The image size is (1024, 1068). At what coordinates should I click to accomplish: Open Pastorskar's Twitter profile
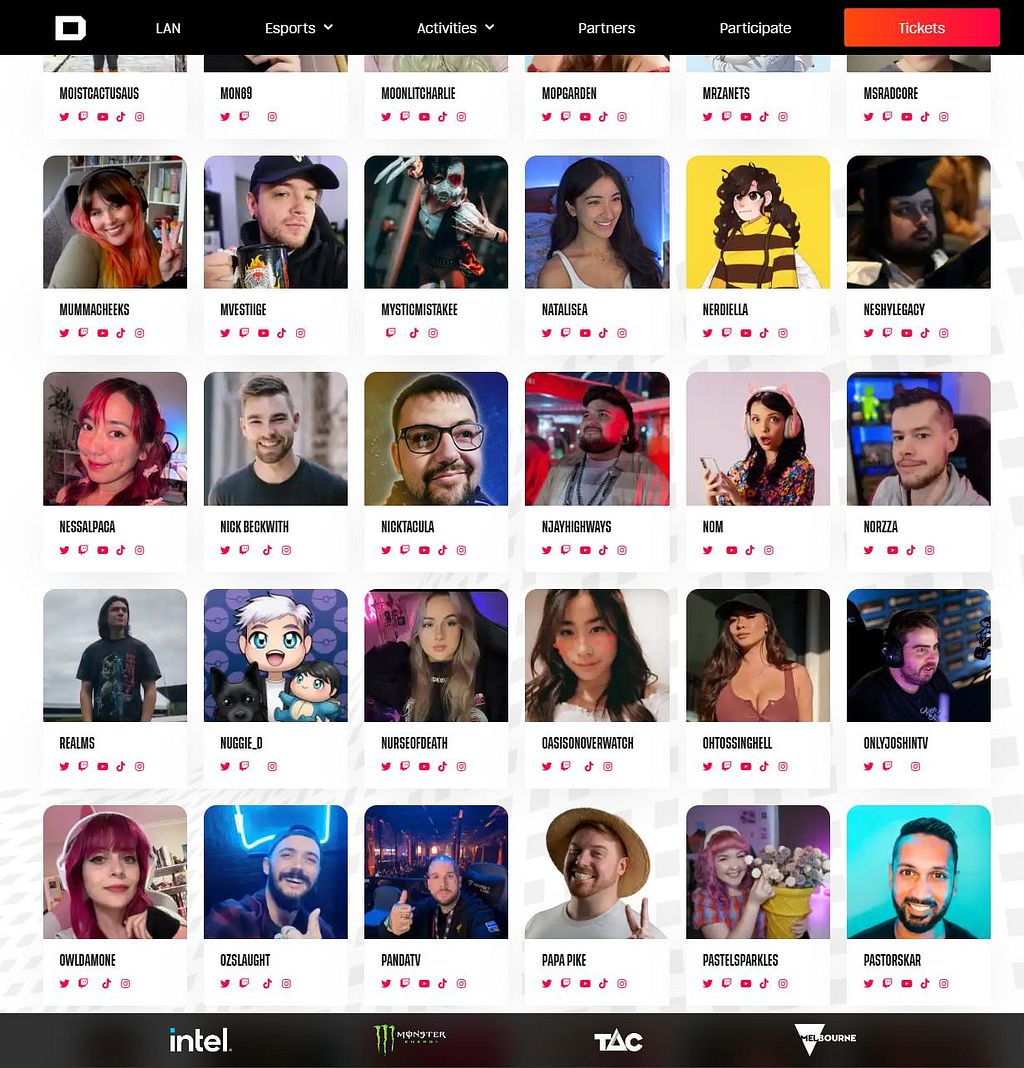(869, 983)
